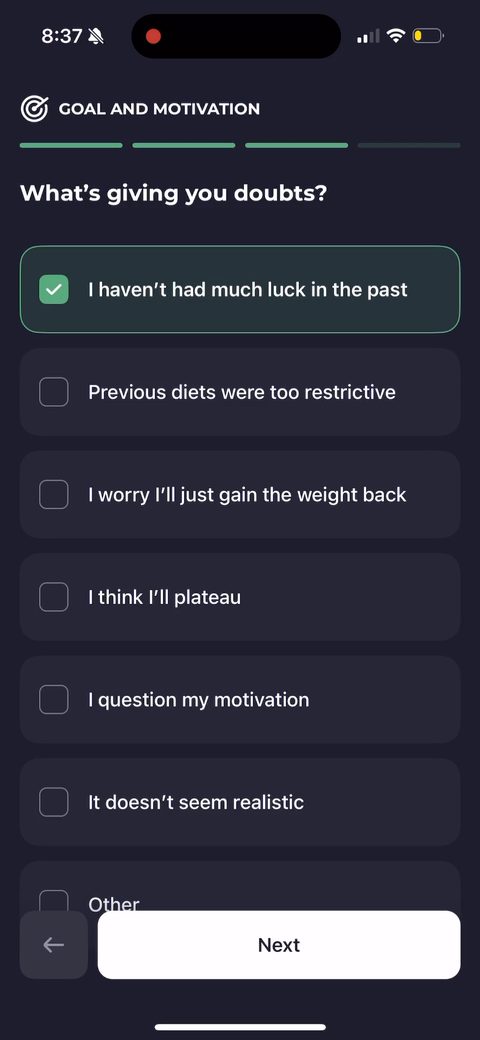Go back with the left arrow button
The width and height of the screenshot is (480, 1040).
coord(54,945)
